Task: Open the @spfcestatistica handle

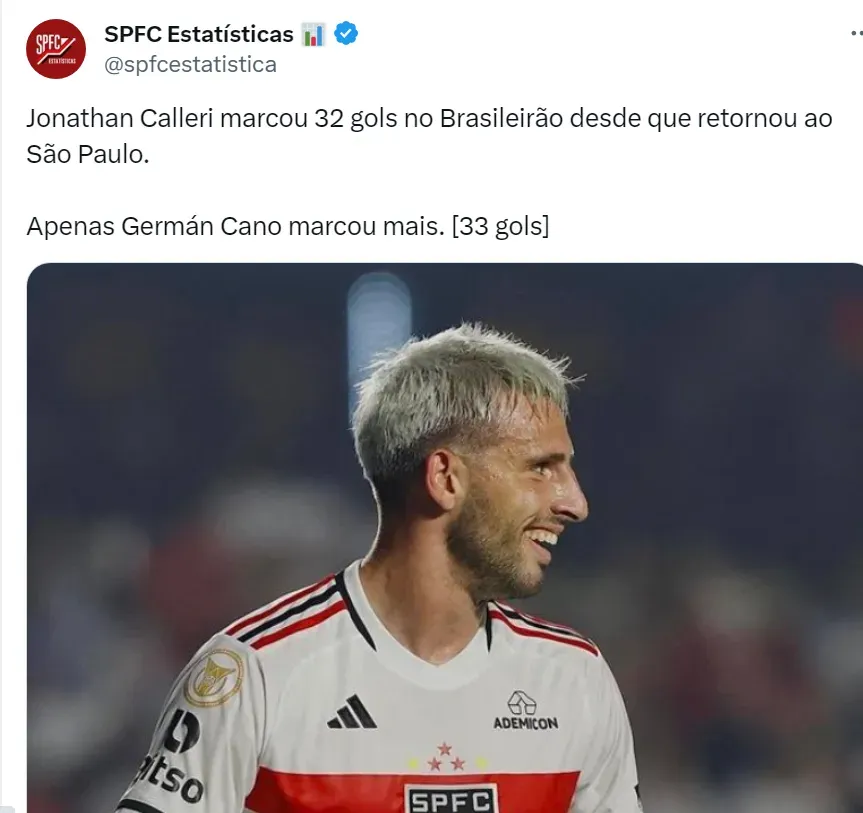Action: click(190, 65)
